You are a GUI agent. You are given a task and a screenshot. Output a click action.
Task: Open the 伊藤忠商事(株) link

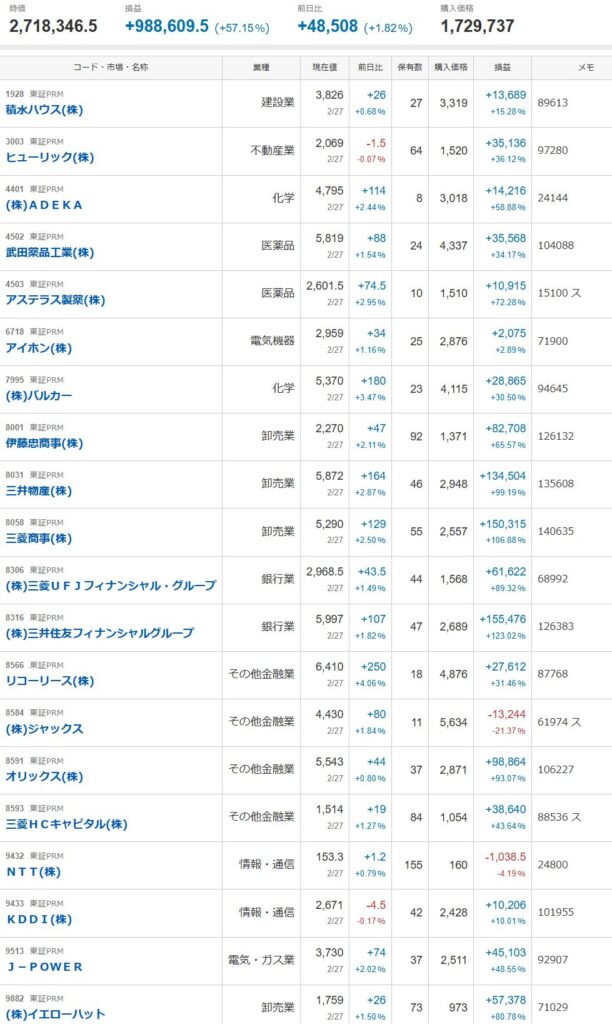[x=44, y=443]
